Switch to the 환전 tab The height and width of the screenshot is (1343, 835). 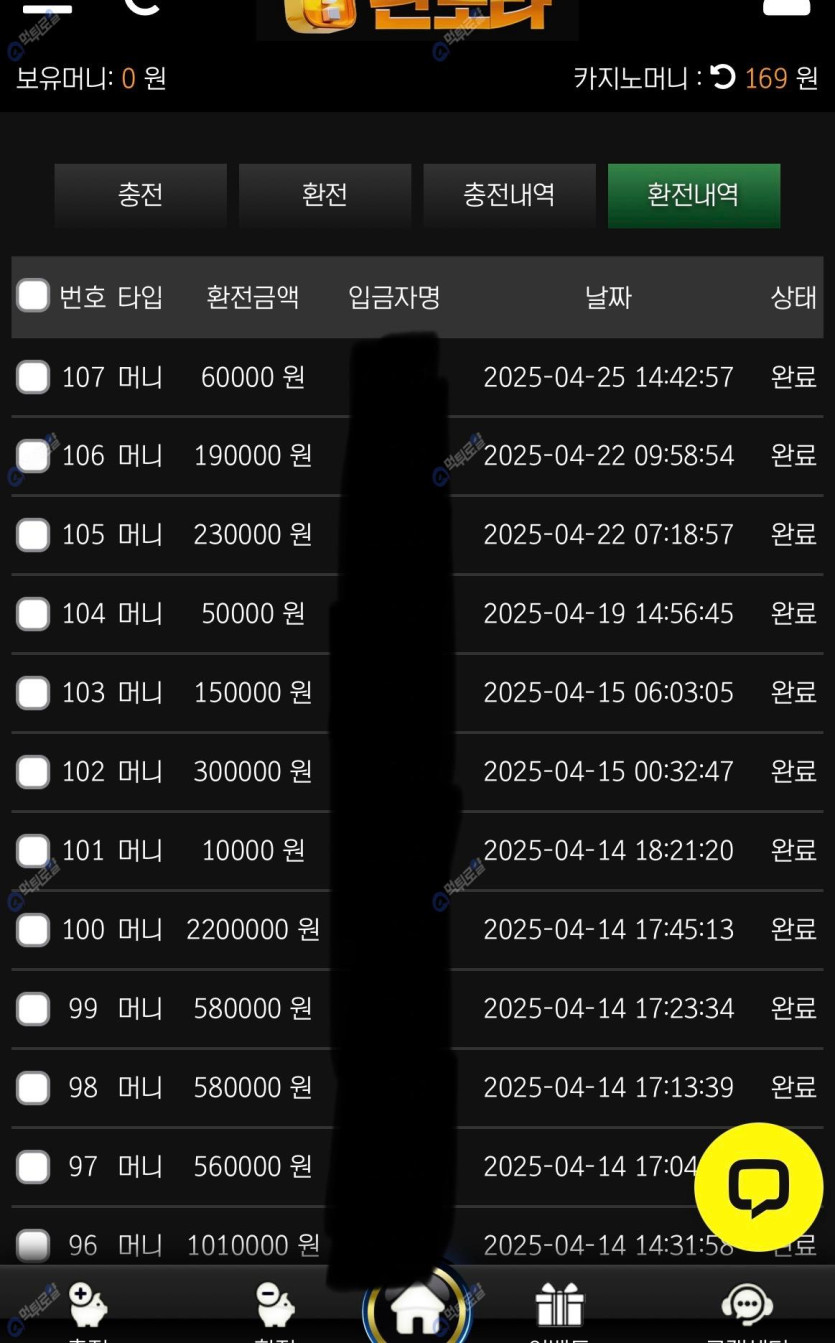pos(325,195)
